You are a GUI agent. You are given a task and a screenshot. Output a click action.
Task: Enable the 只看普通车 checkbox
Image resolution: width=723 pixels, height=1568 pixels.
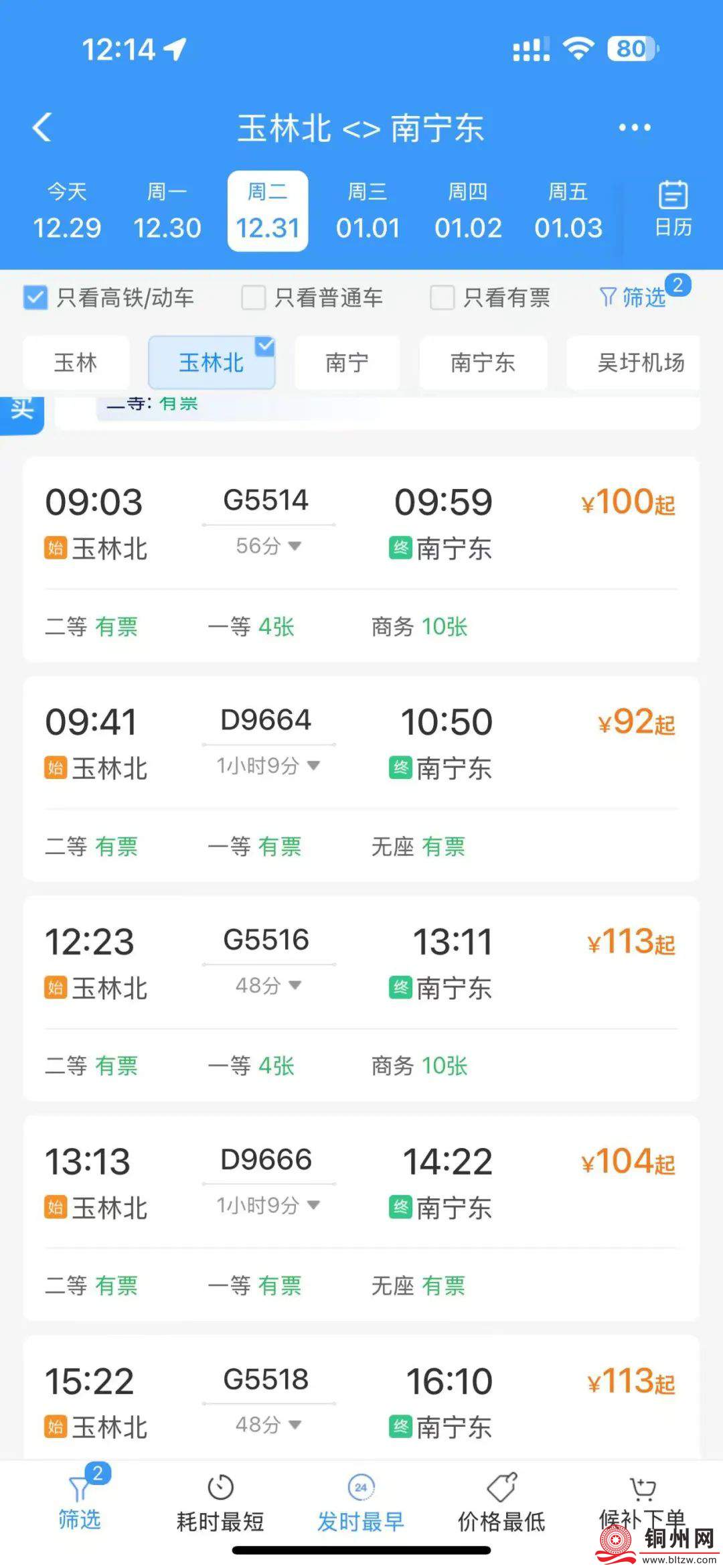[254, 297]
